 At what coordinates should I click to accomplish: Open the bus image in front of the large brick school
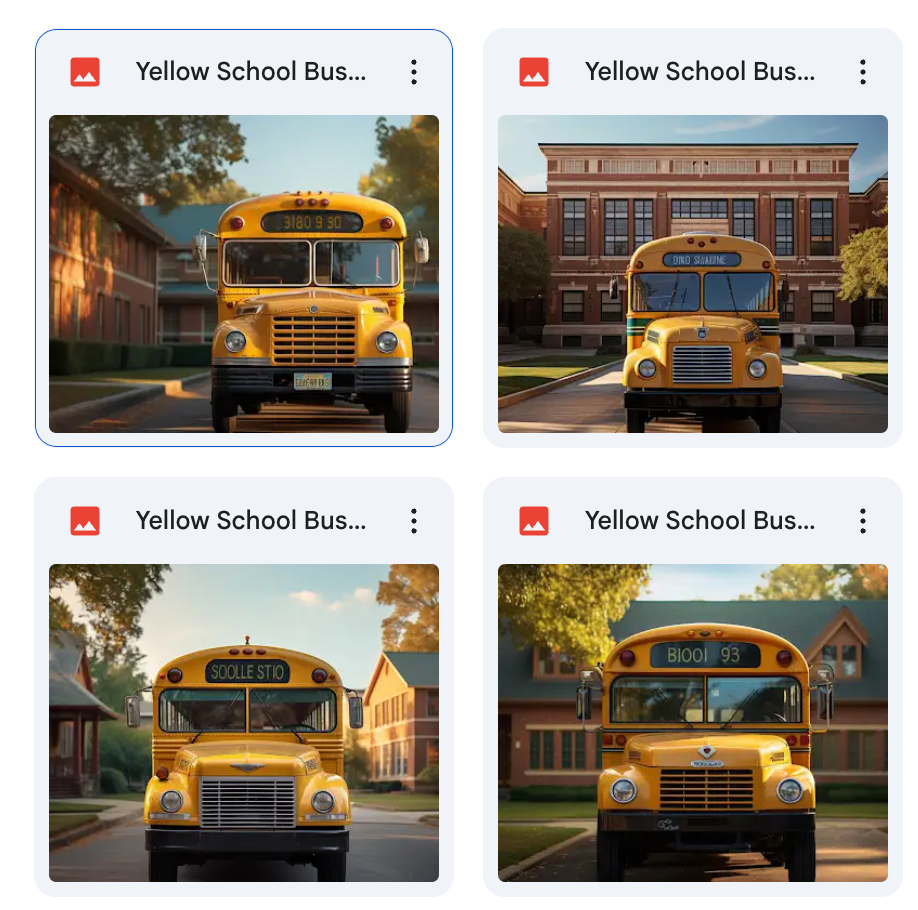[x=692, y=273]
